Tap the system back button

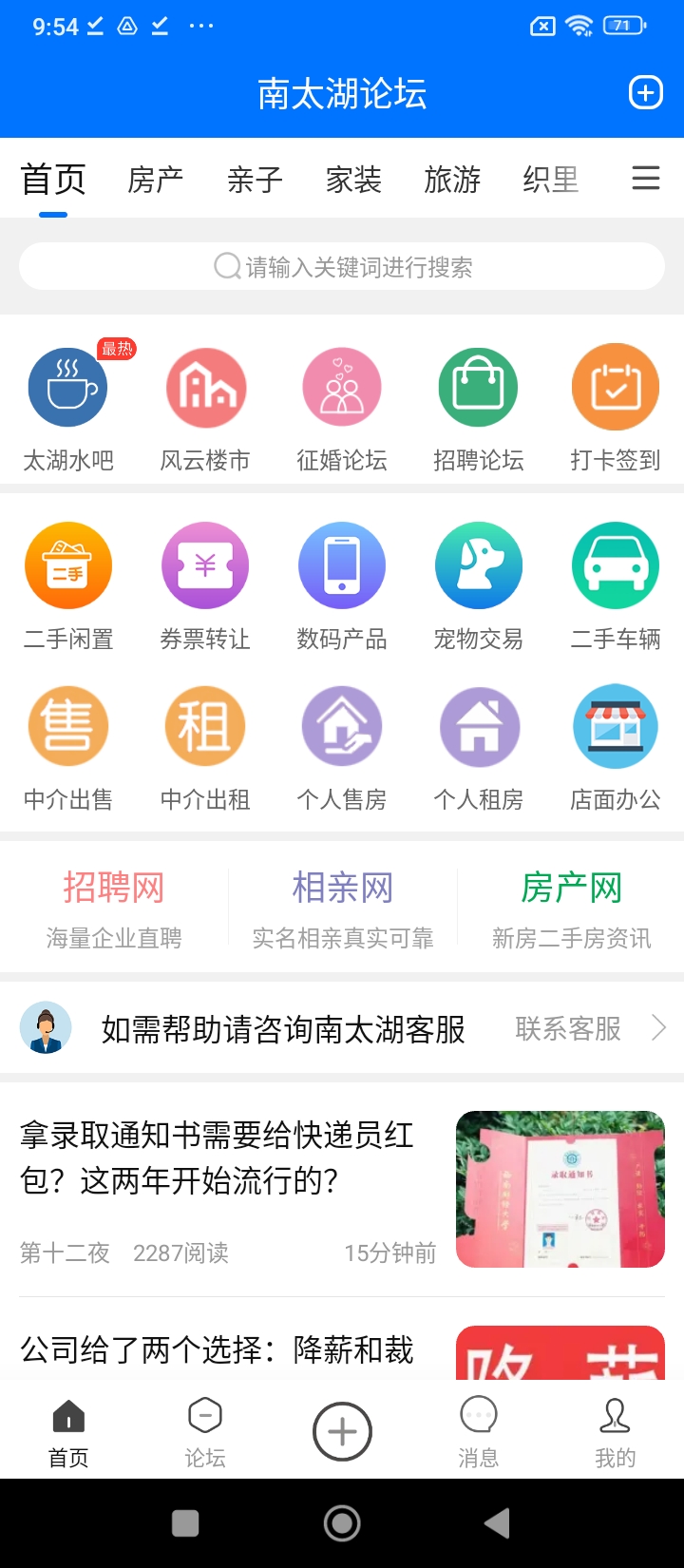(x=497, y=1523)
